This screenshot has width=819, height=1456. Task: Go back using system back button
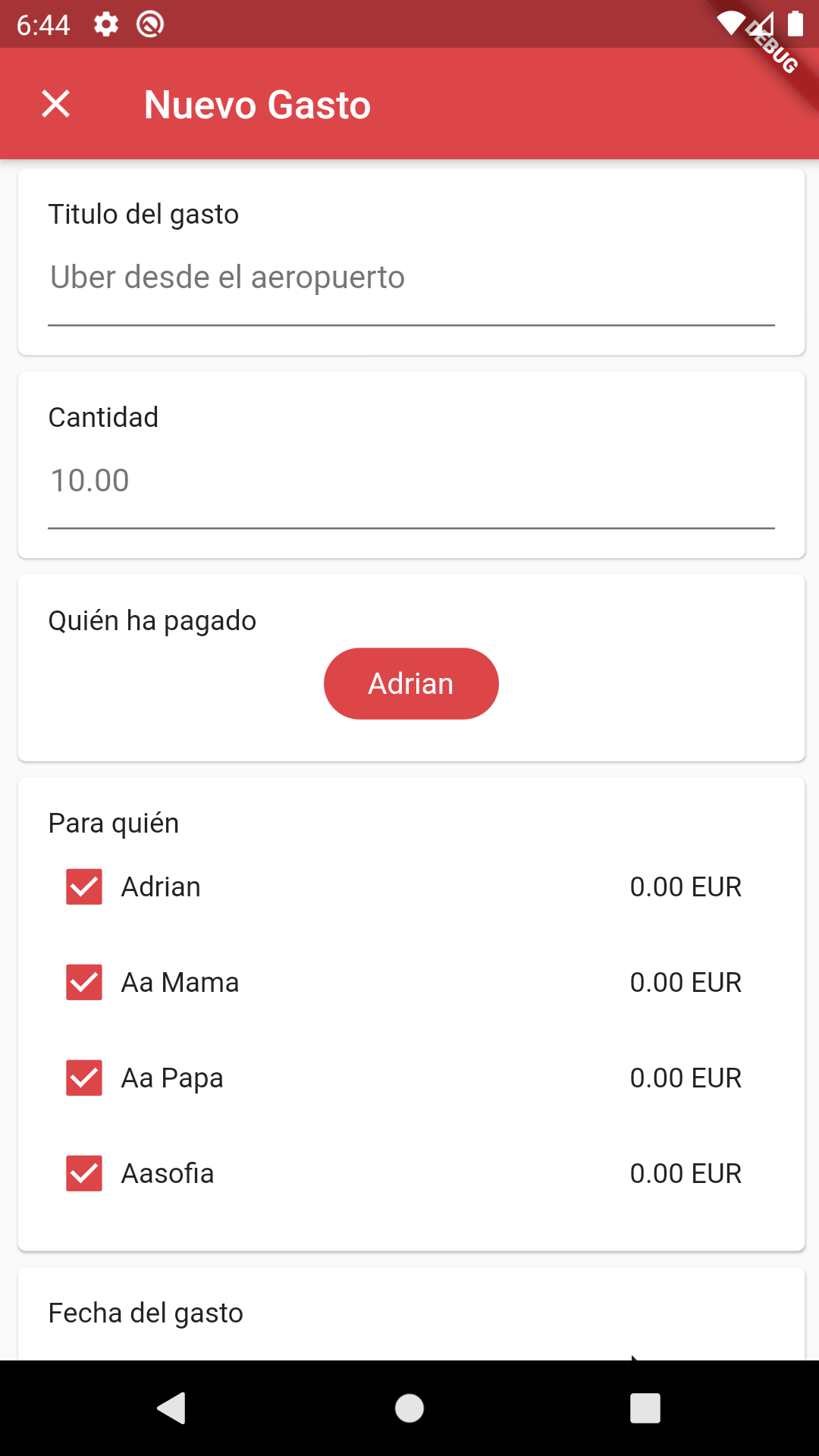pyautogui.click(x=172, y=1408)
